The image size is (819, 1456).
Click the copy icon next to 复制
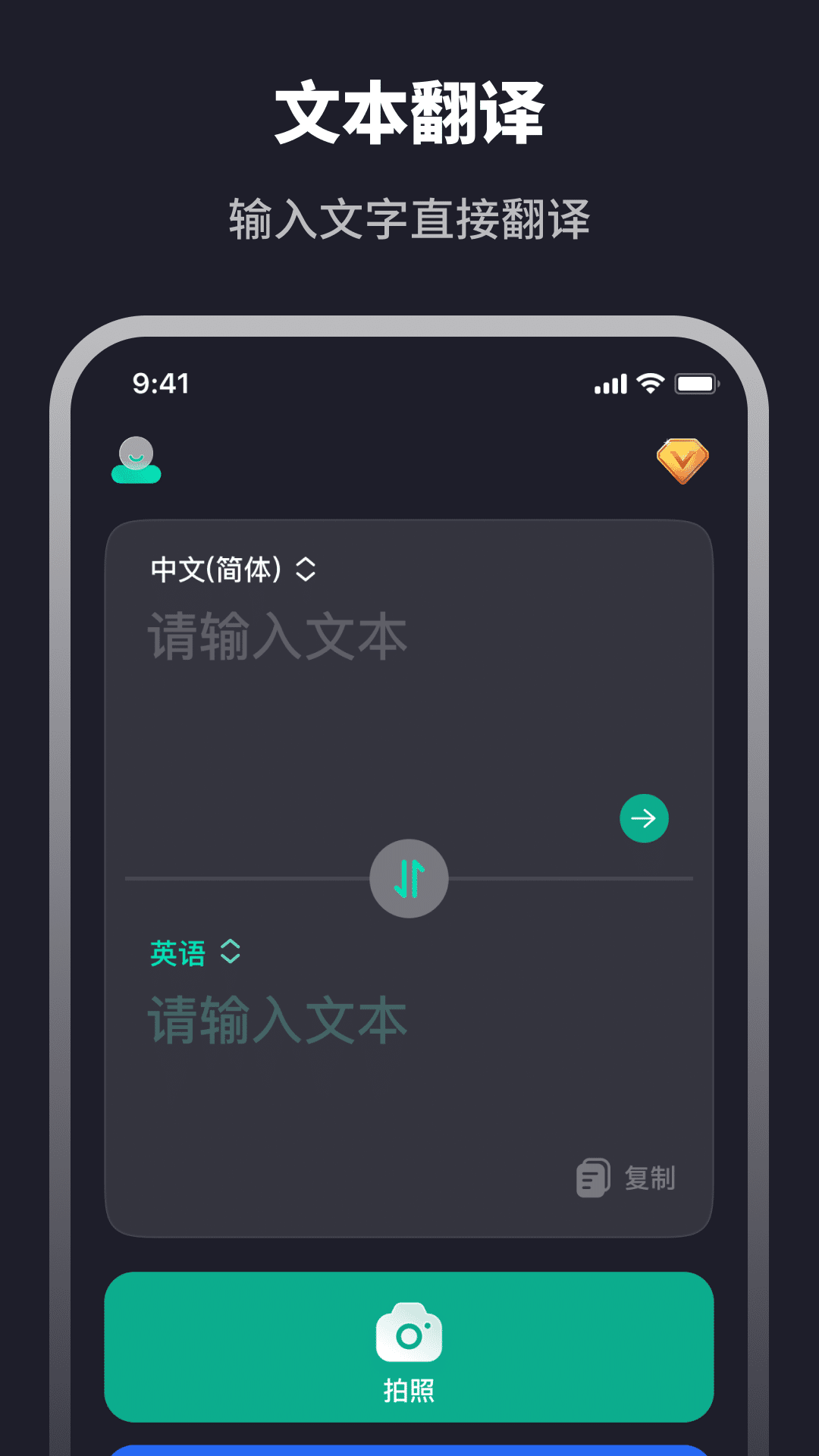pyautogui.click(x=595, y=1178)
